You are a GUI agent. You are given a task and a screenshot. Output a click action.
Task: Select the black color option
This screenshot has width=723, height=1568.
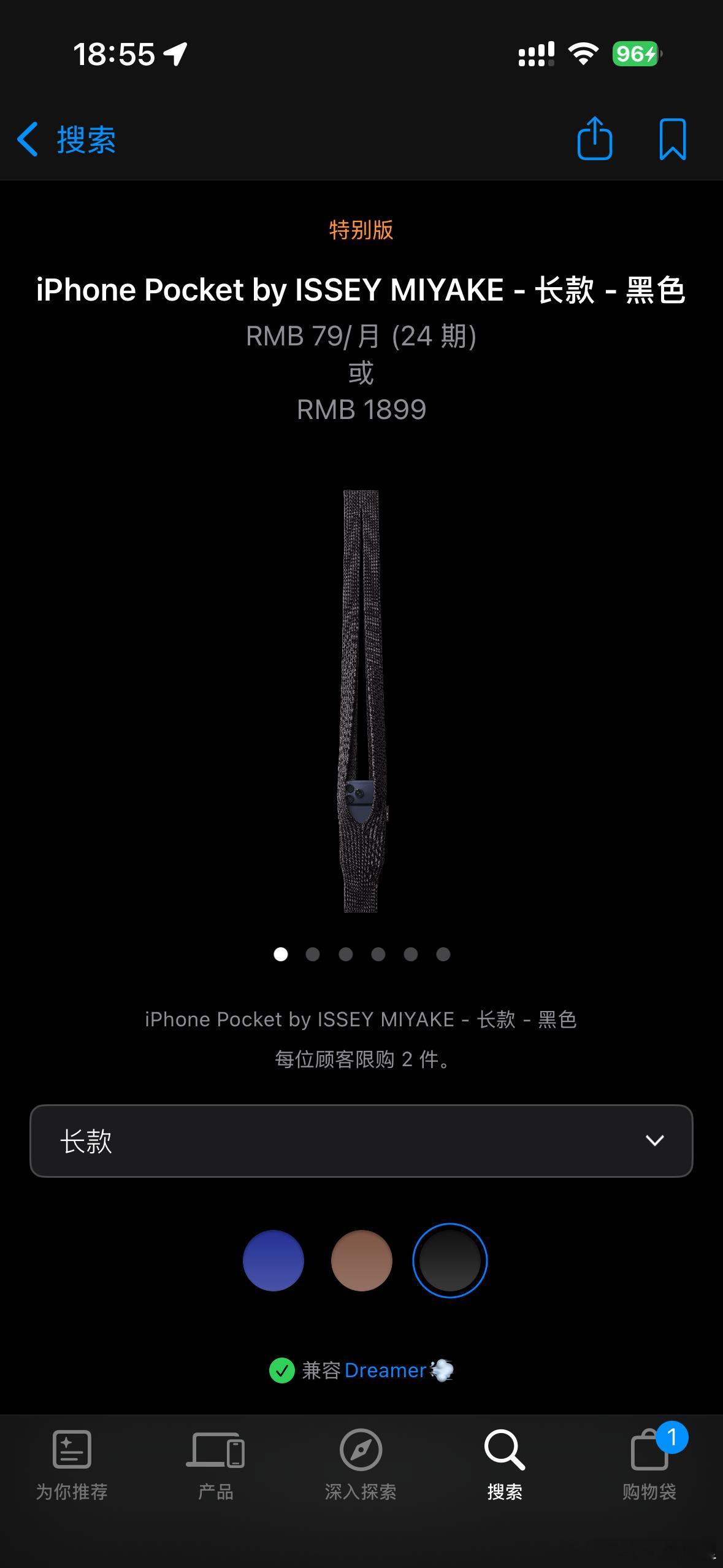450,1261
